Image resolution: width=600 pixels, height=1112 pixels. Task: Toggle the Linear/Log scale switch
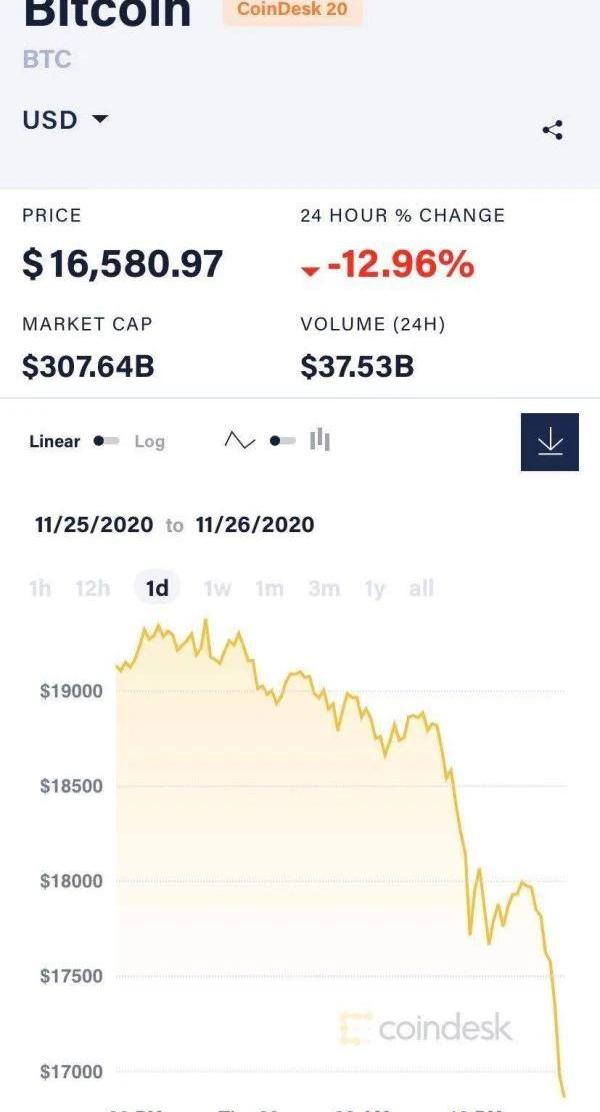point(106,441)
